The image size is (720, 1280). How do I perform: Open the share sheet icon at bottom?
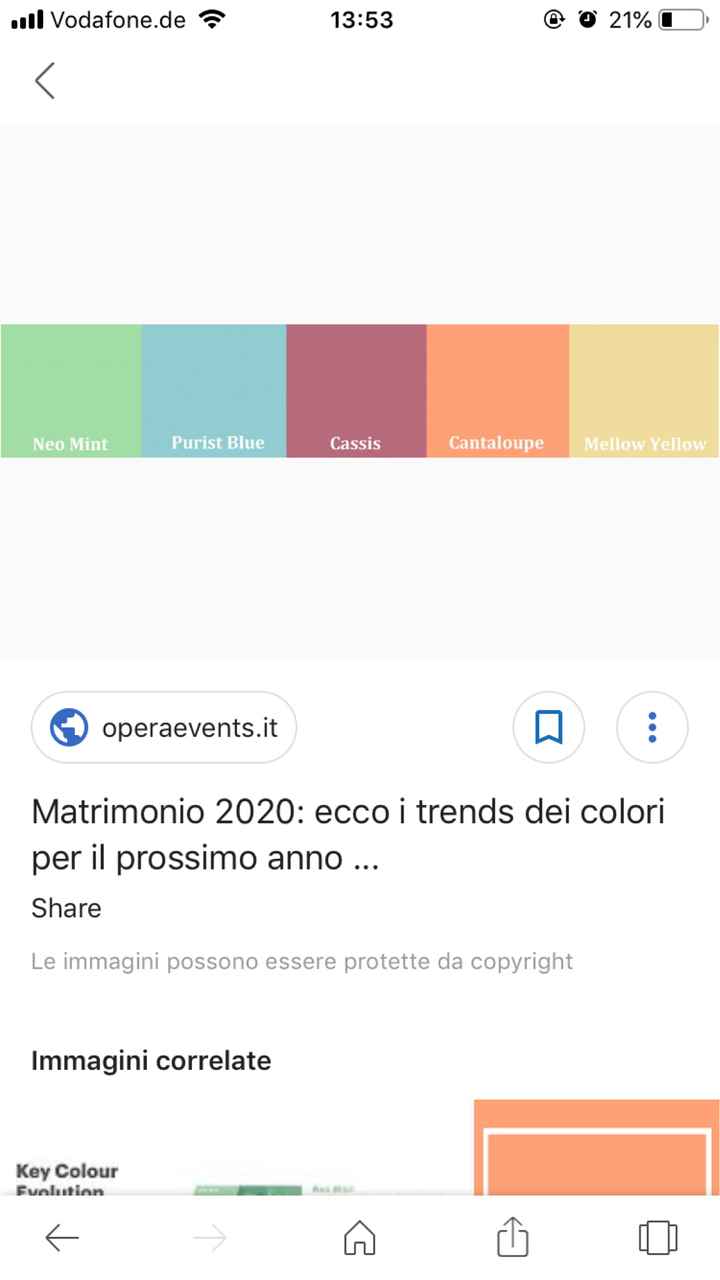tap(512, 1237)
